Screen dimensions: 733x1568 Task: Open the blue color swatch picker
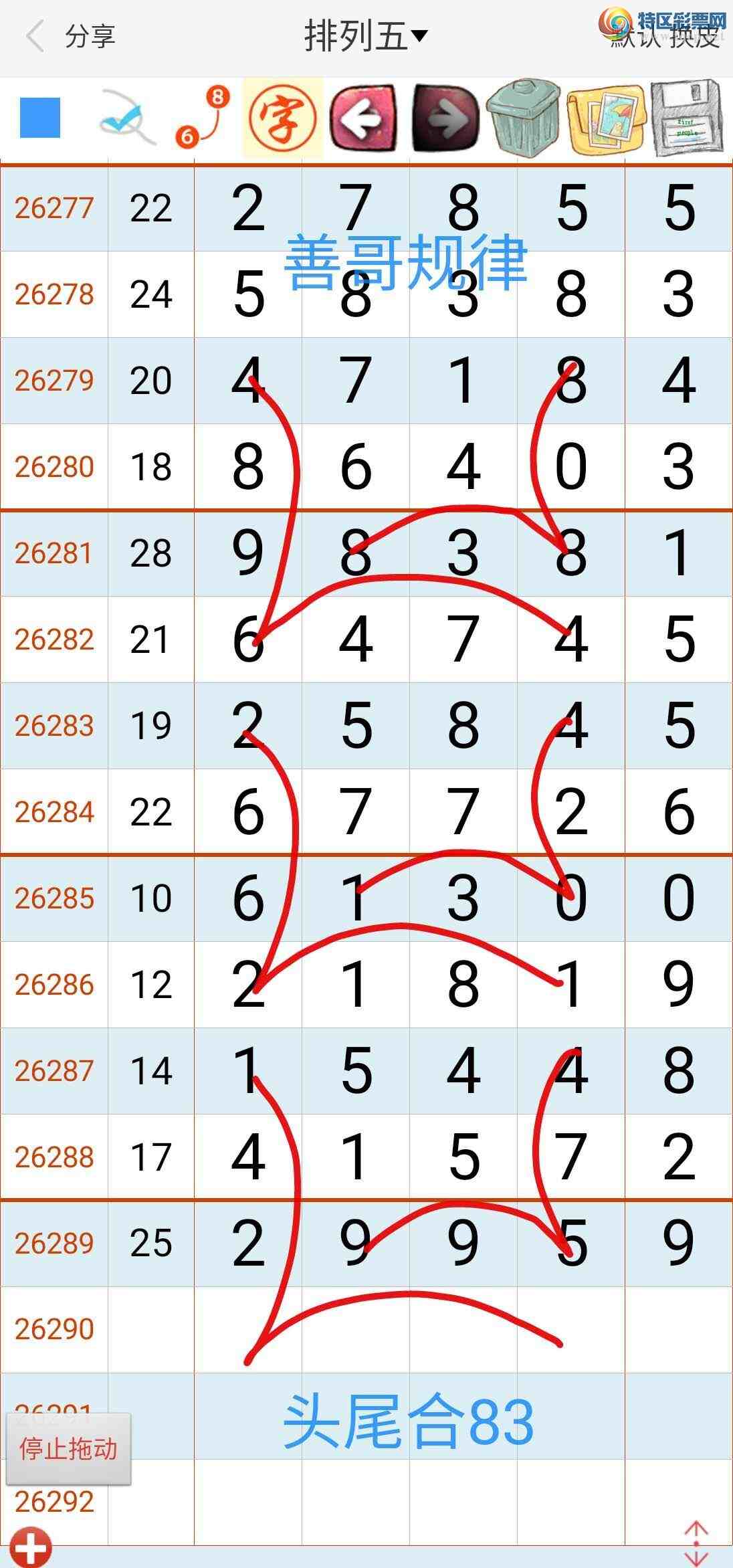pyautogui.click(x=40, y=118)
